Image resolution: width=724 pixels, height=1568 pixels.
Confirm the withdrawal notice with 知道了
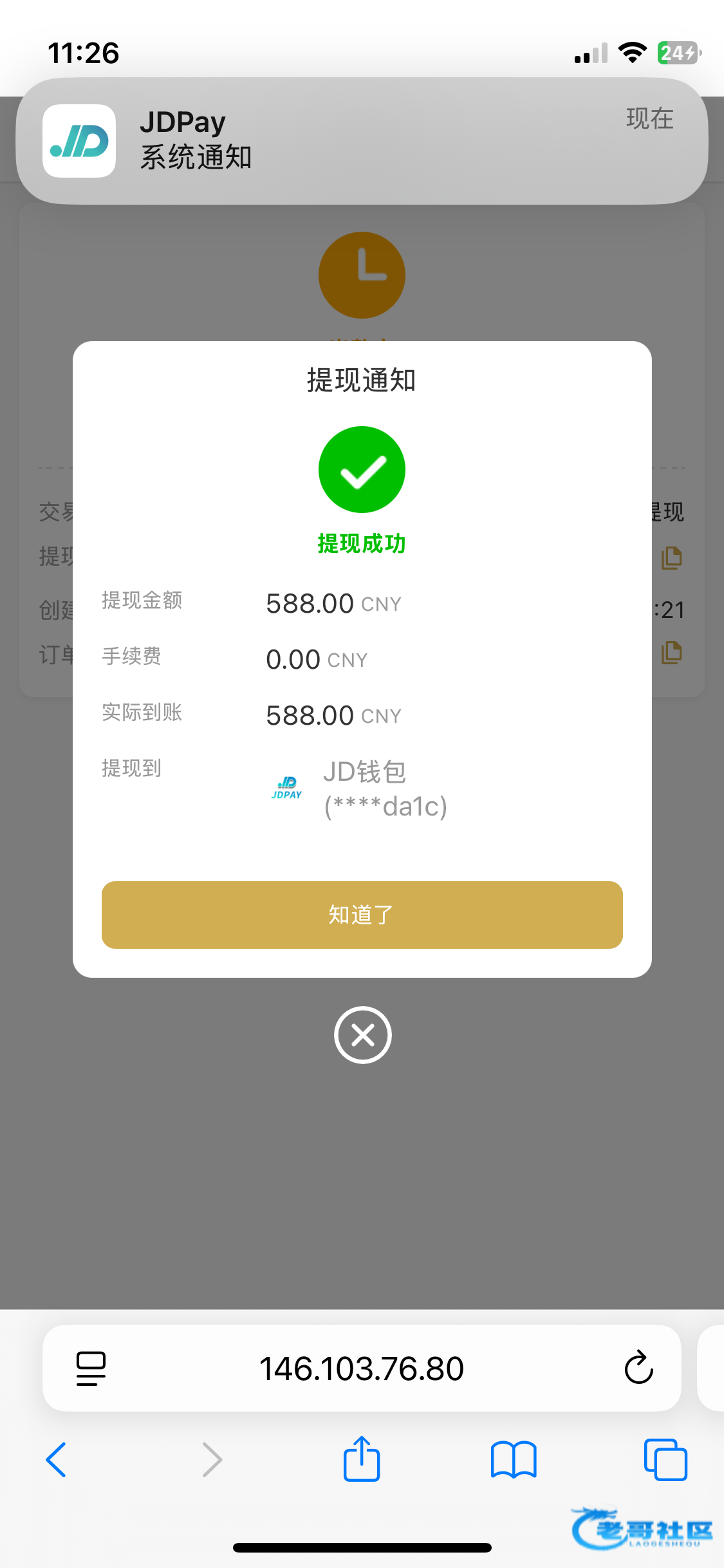[x=362, y=915]
